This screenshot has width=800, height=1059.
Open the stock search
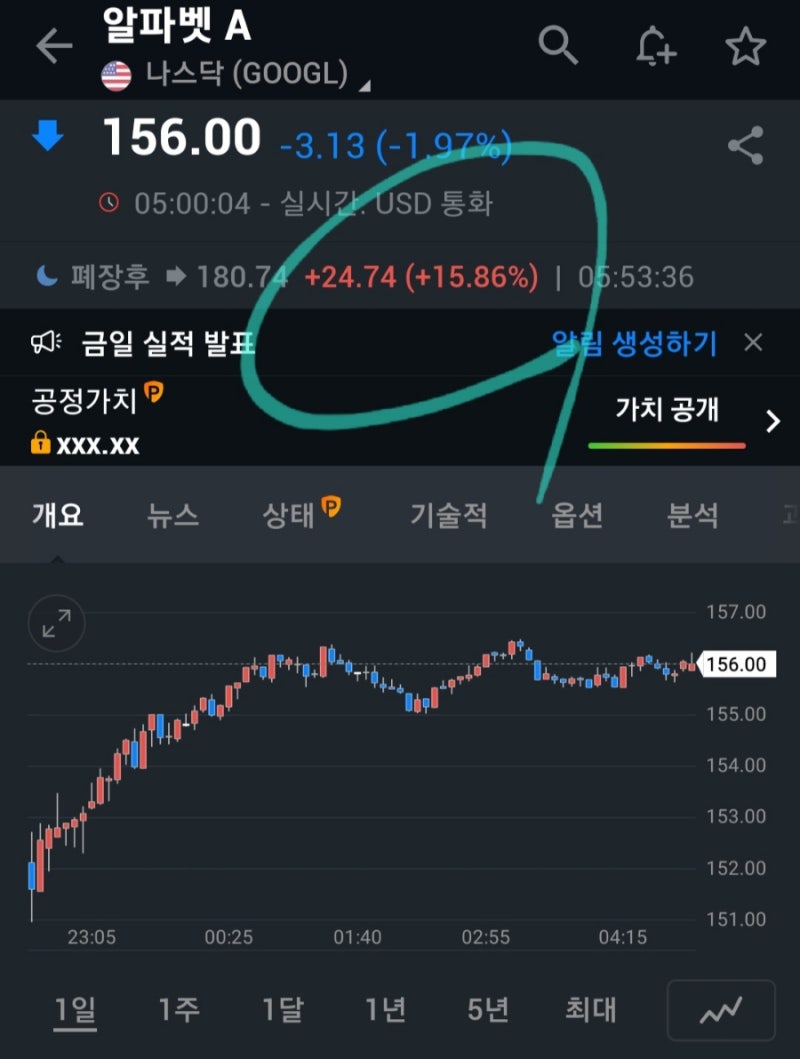click(558, 45)
